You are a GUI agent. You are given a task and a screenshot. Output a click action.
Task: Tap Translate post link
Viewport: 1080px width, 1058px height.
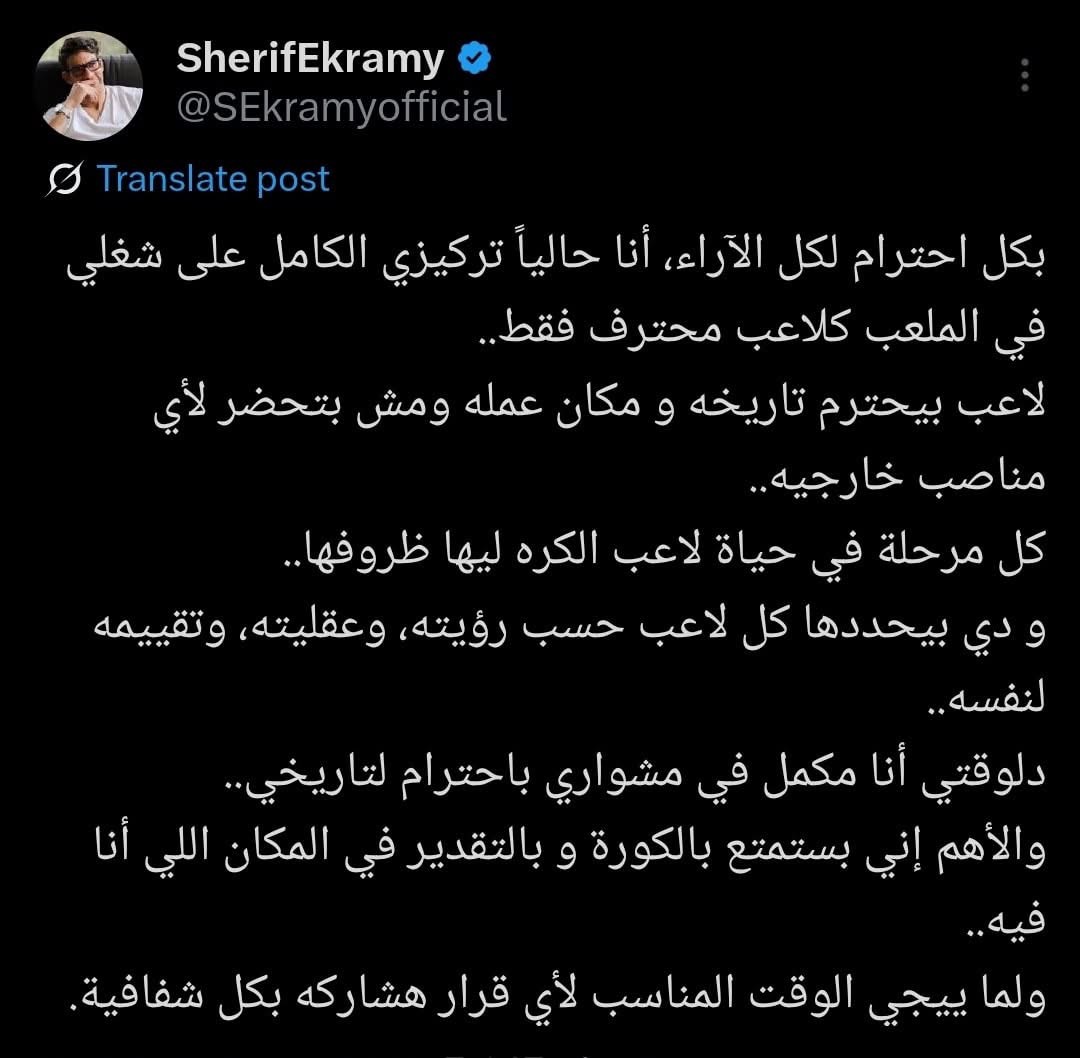tap(212, 179)
